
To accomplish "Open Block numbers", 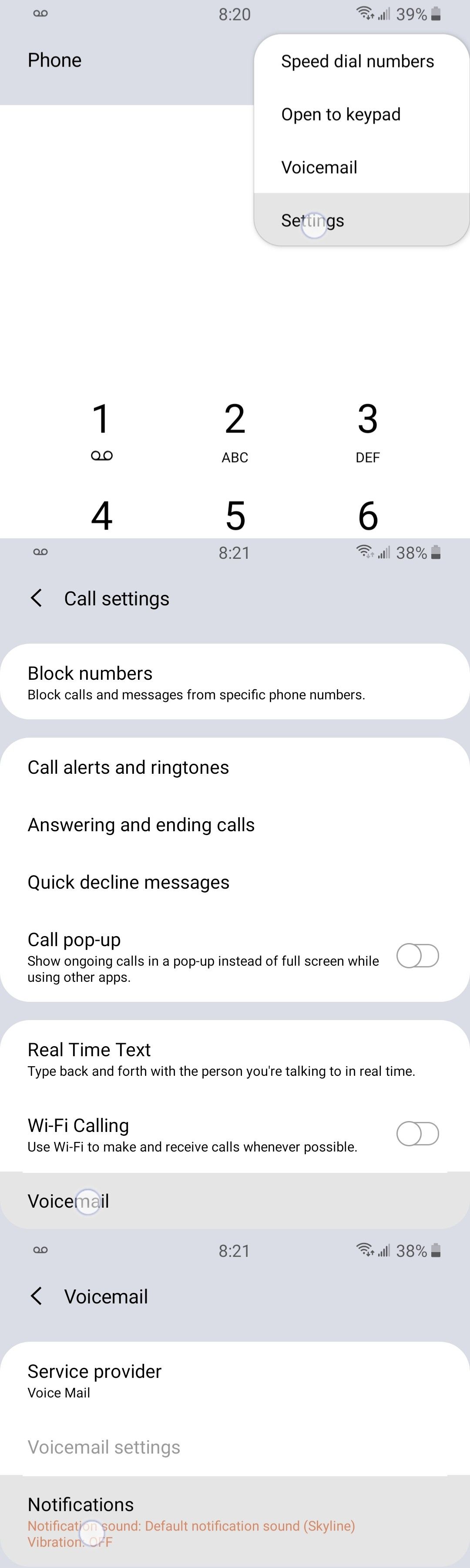I will (x=235, y=682).
